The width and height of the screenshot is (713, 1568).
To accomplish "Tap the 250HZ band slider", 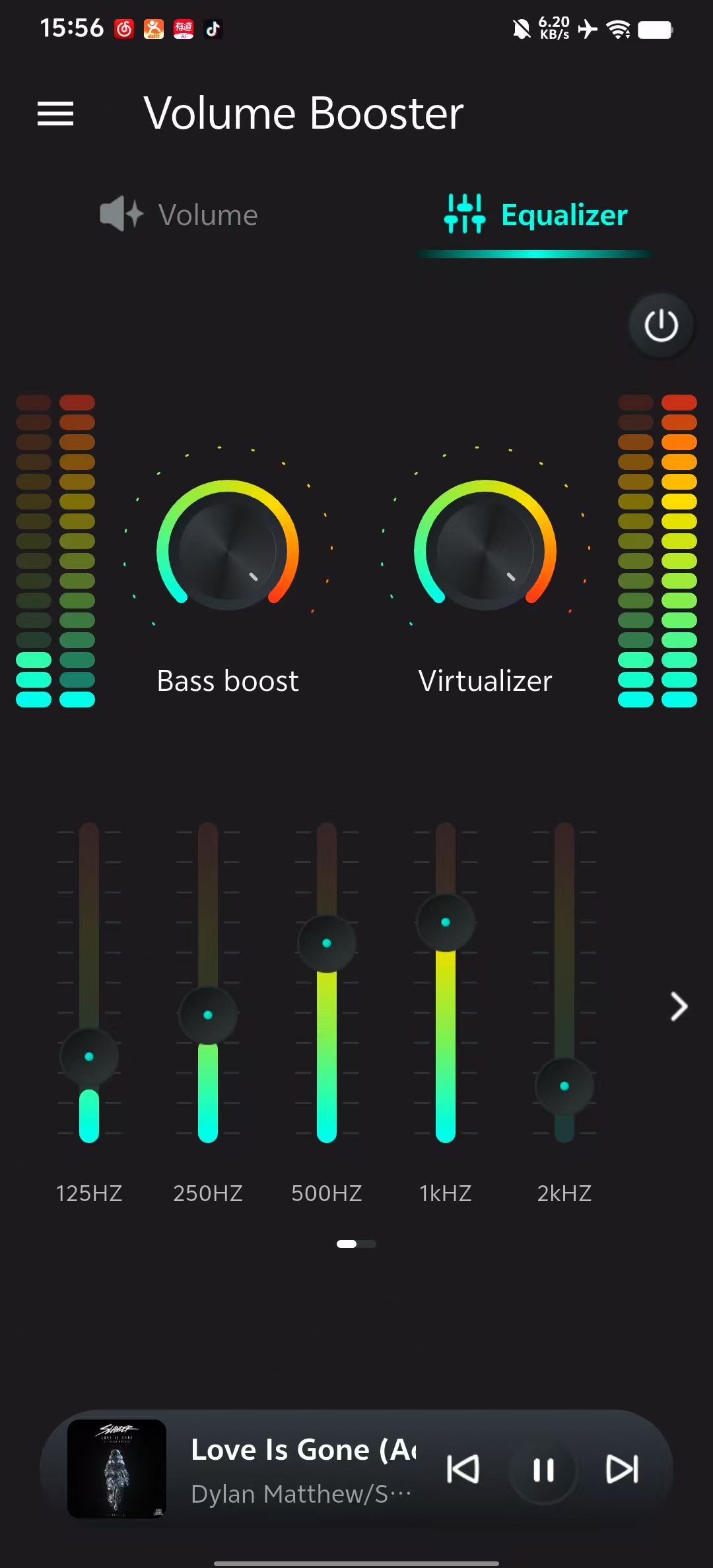I will 208,1015.
